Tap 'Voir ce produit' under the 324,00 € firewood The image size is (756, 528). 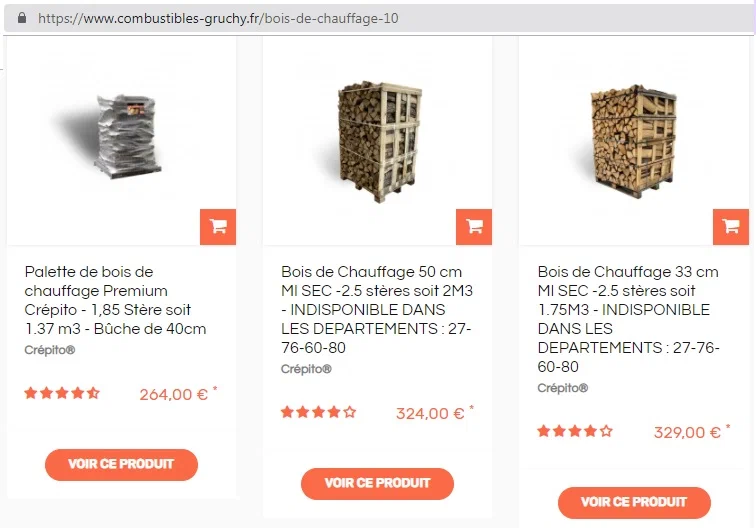377,483
